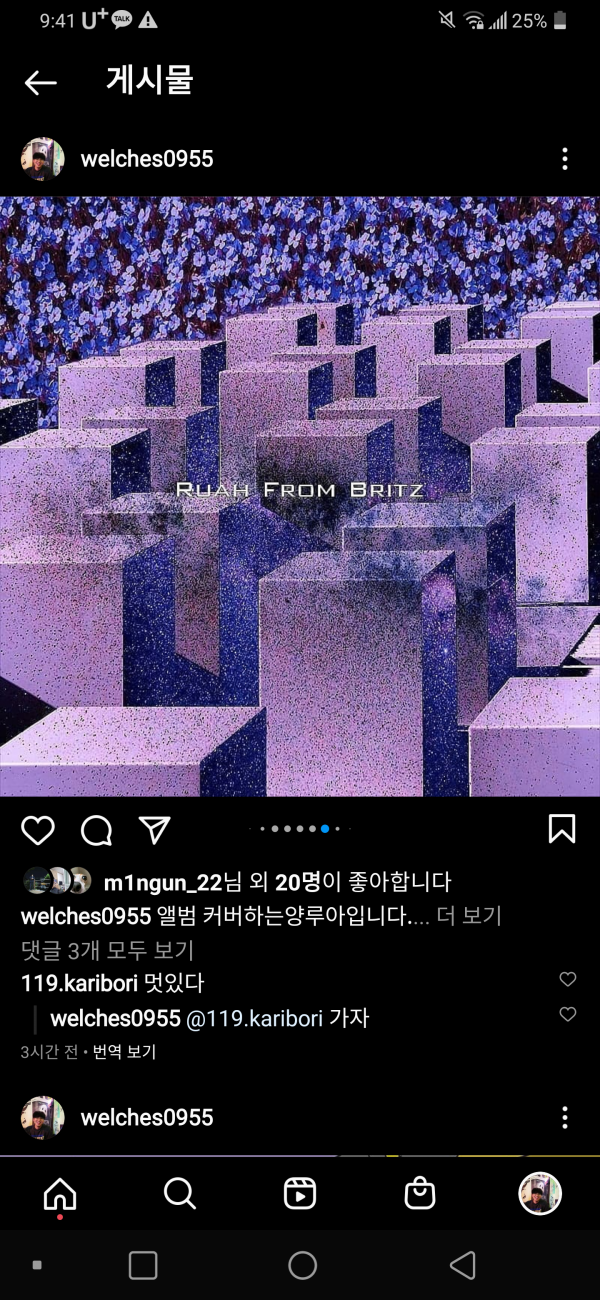Image resolution: width=600 pixels, height=1300 pixels.
Task: Open 번역 보기 translation link
Action: [x=124, y=1052]
